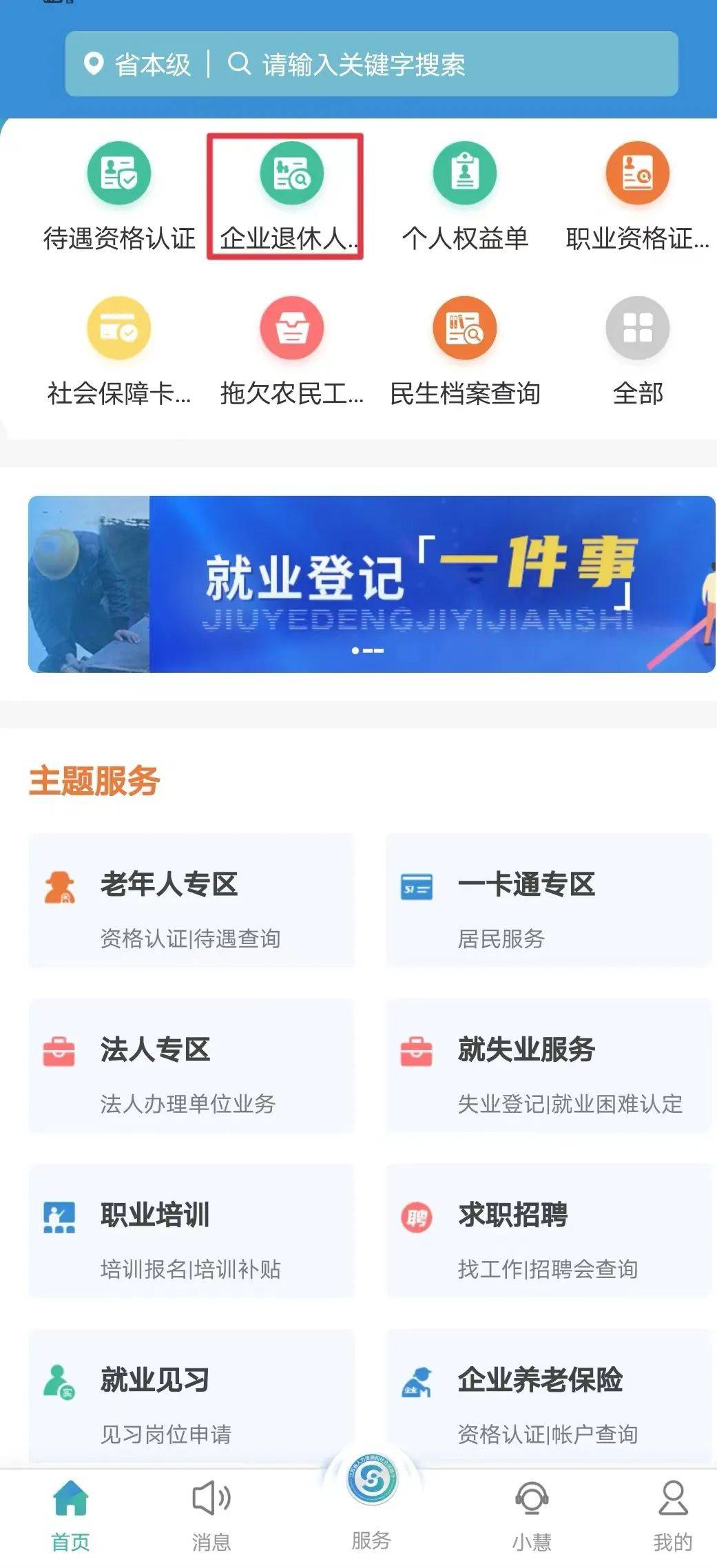Open the keyword search field
Screen dimensions: 717x1568
coord(441,65)
